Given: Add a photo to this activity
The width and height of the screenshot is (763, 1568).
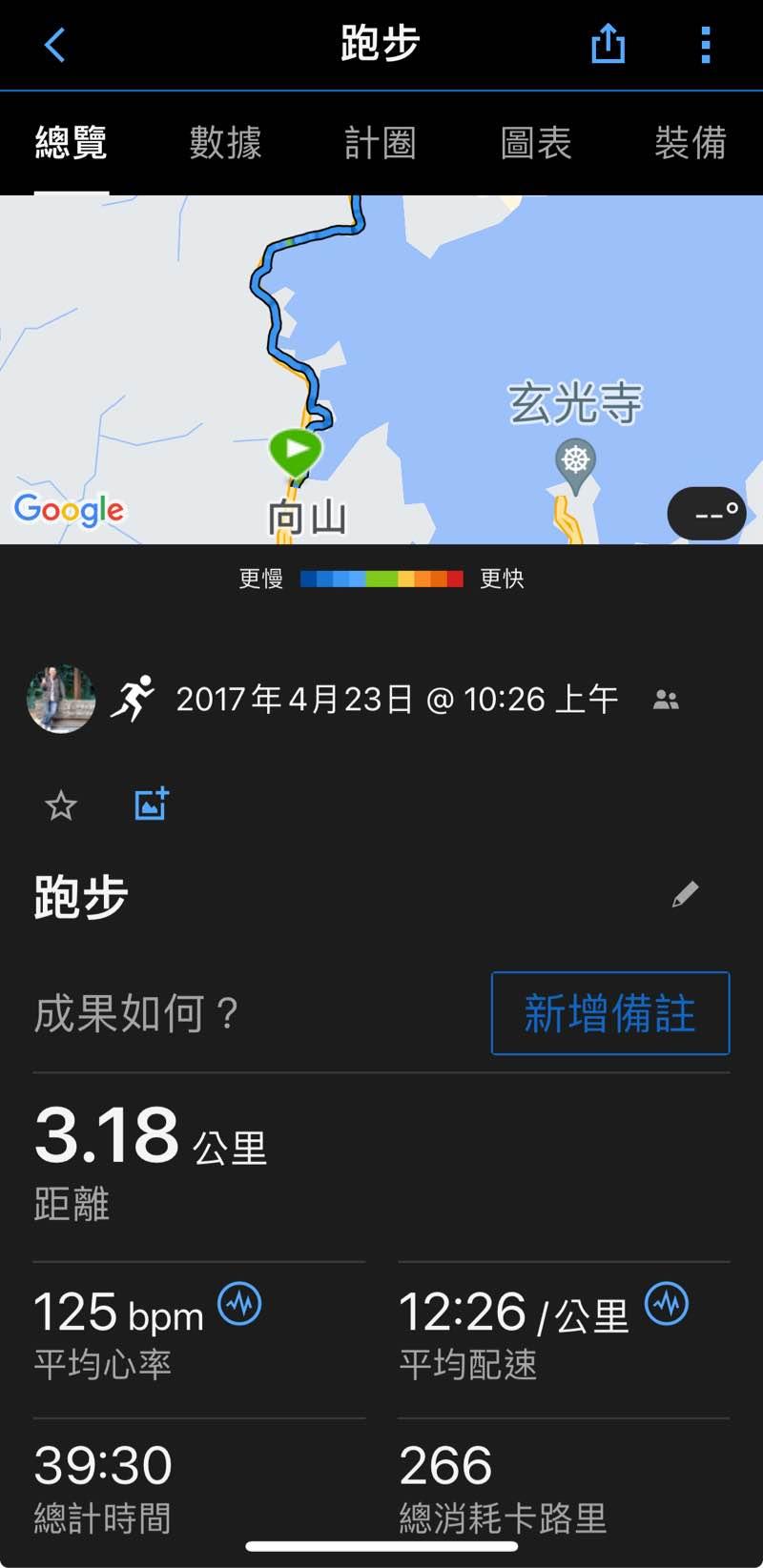Looking at the screenshot, I should click(152, 804).
